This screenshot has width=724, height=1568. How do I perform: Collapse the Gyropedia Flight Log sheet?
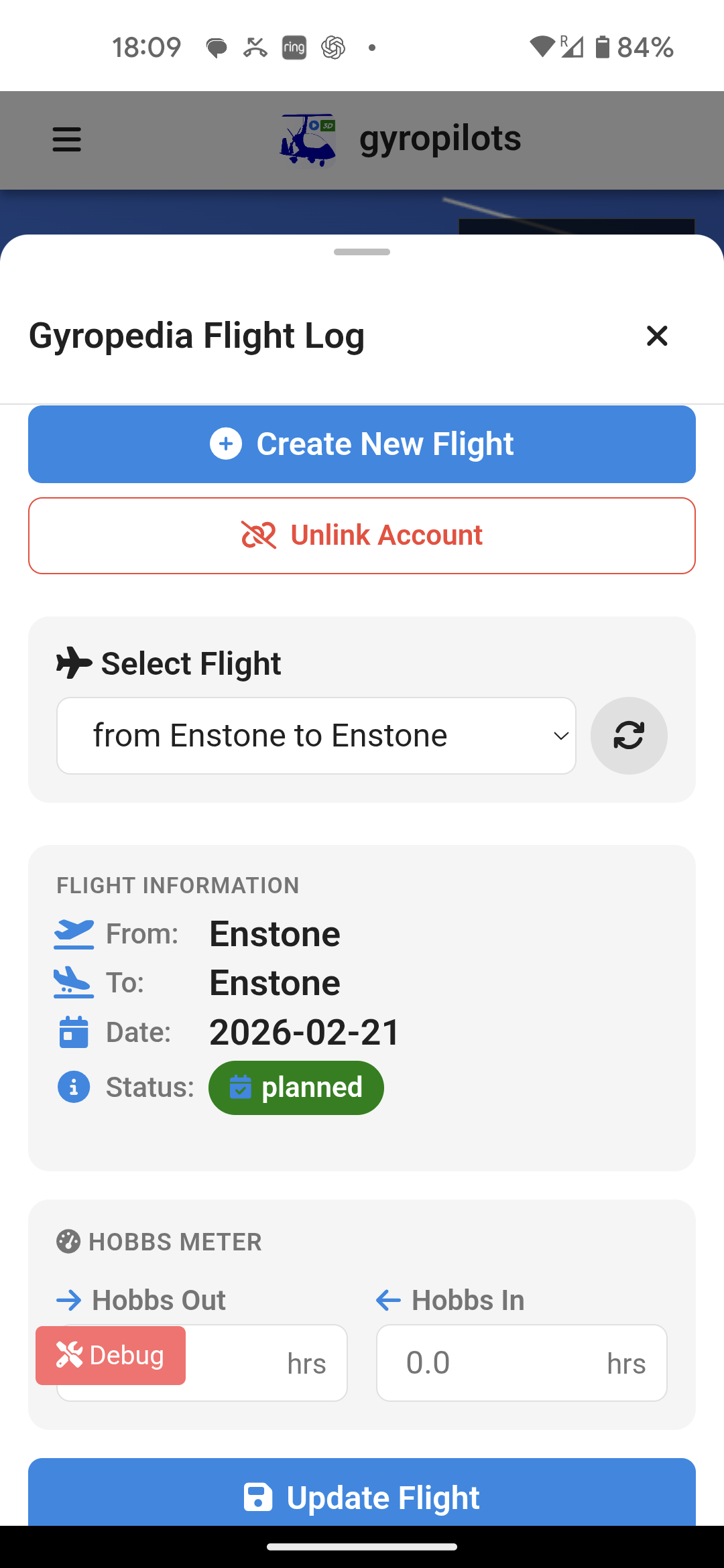tap(361, 253)
